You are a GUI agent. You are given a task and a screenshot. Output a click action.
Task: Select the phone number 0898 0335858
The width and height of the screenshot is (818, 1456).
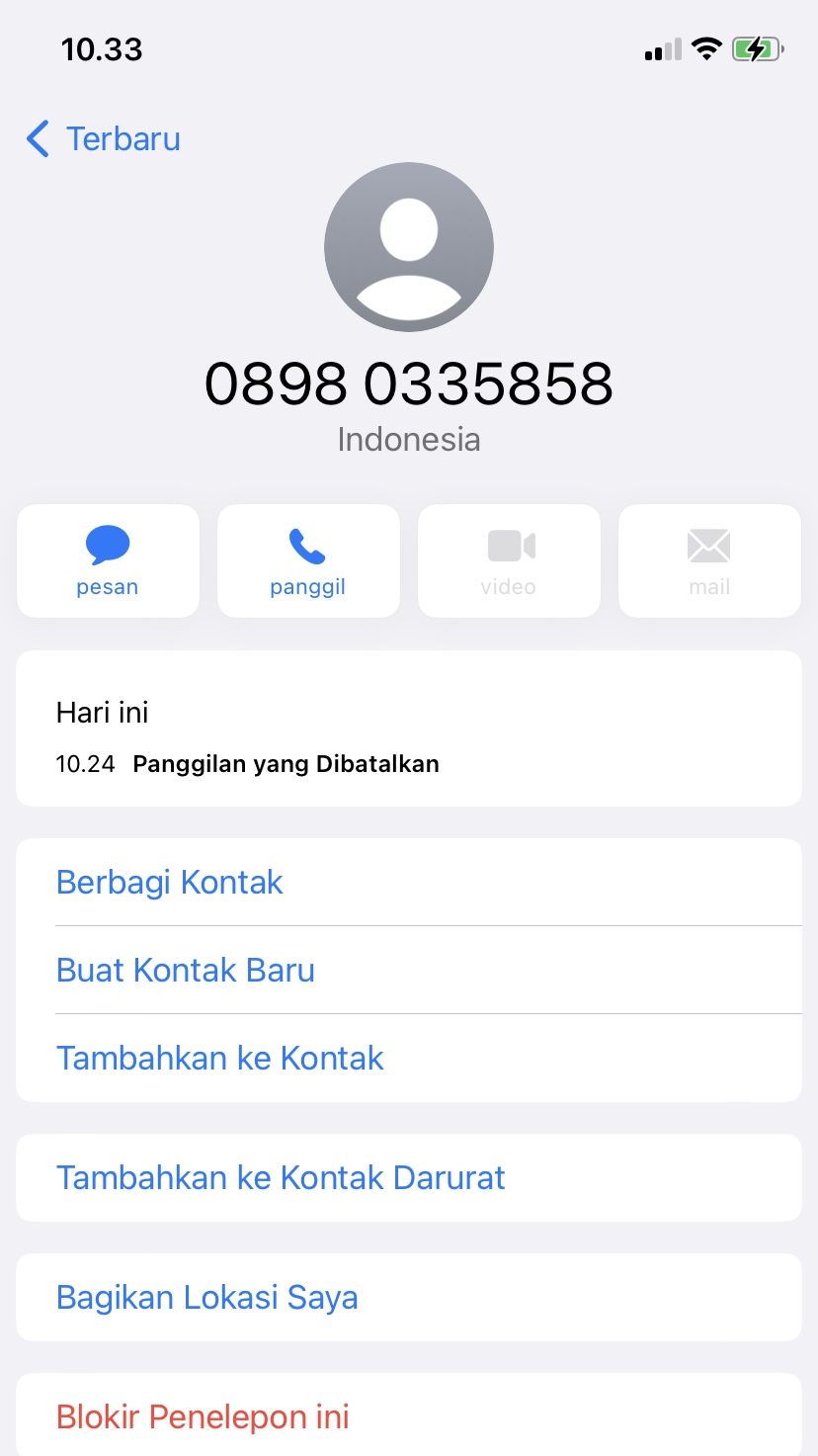point(408,384)
